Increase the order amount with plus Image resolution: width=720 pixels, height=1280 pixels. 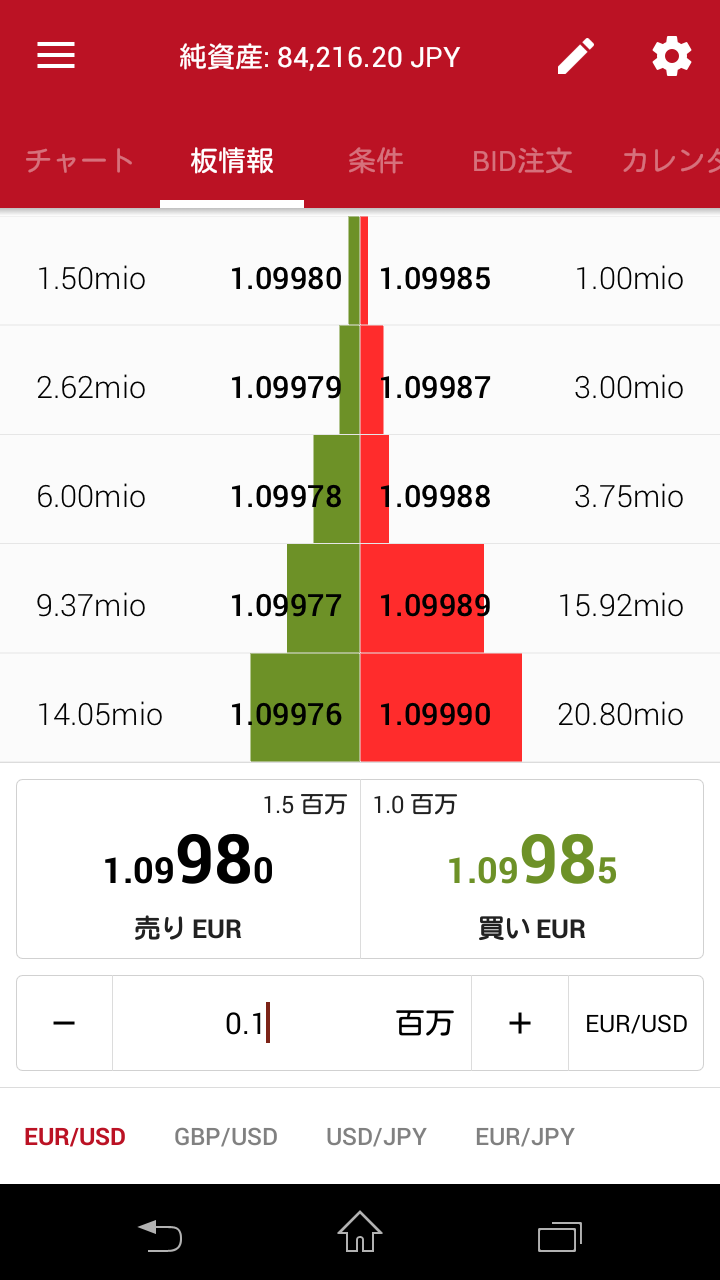[x=520, y=1023]
